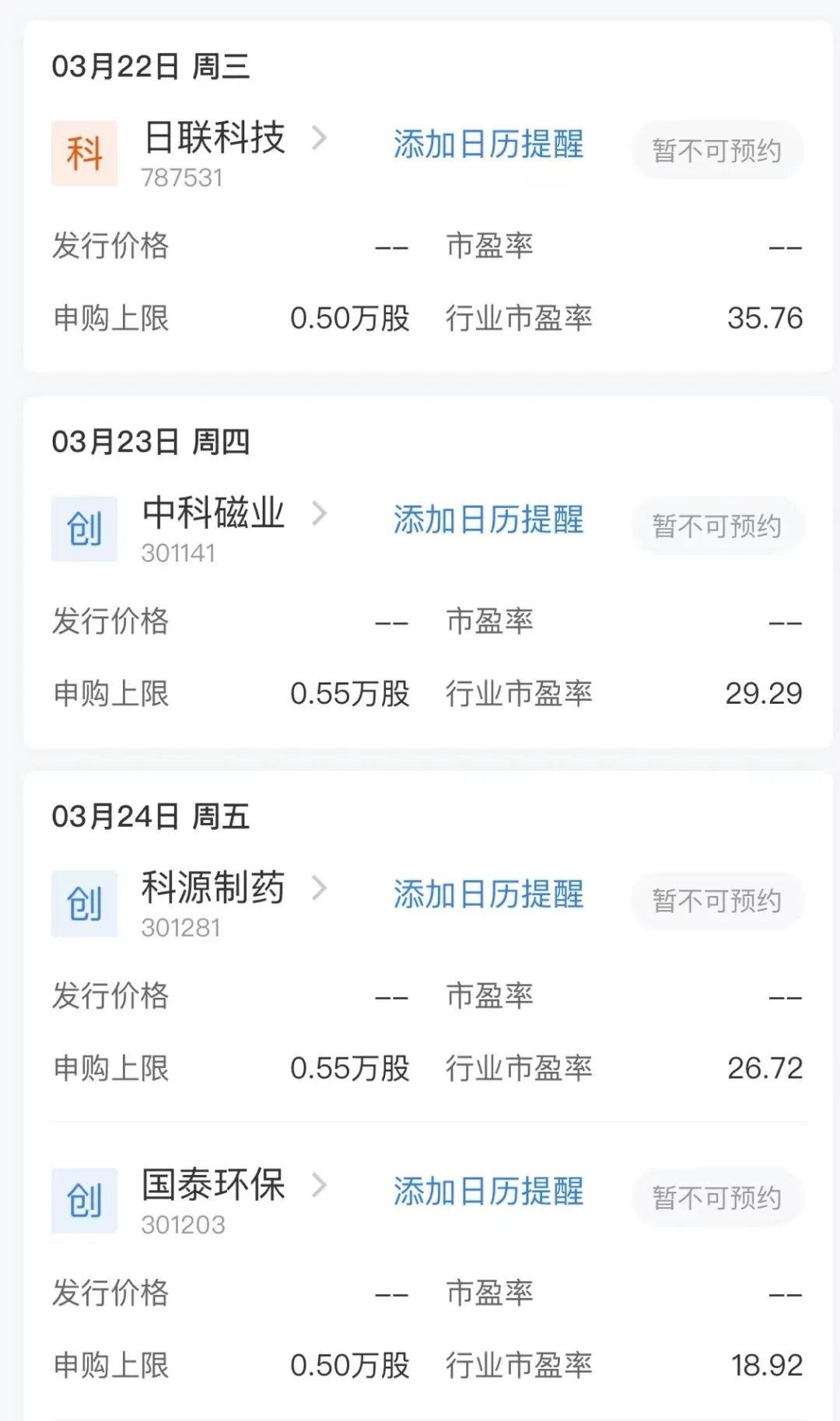This screenshot has width=840, height=1421.
Task: Add calendar reminder for 国泰环保
Action: (x=488, y=1192)
